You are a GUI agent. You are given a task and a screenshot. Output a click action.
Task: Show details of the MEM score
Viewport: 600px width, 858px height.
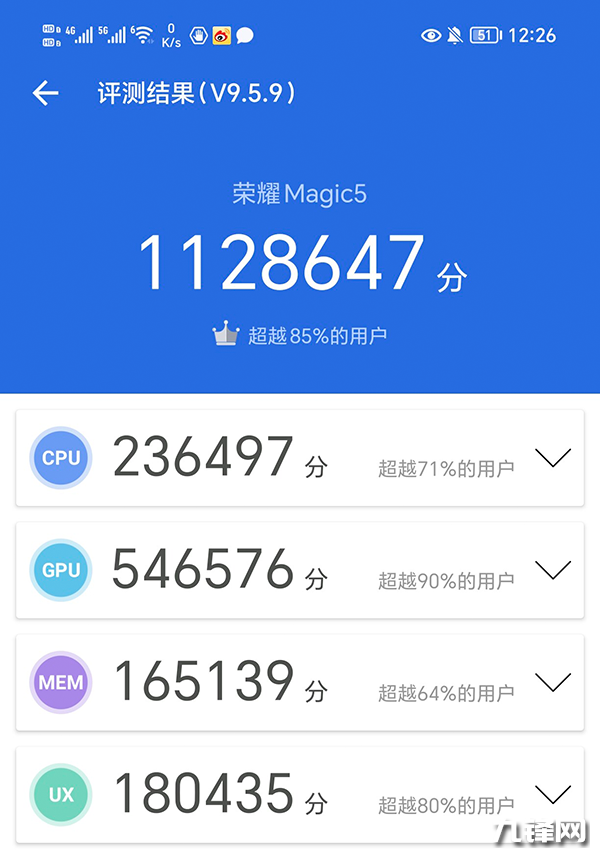[x=552, y=682]
